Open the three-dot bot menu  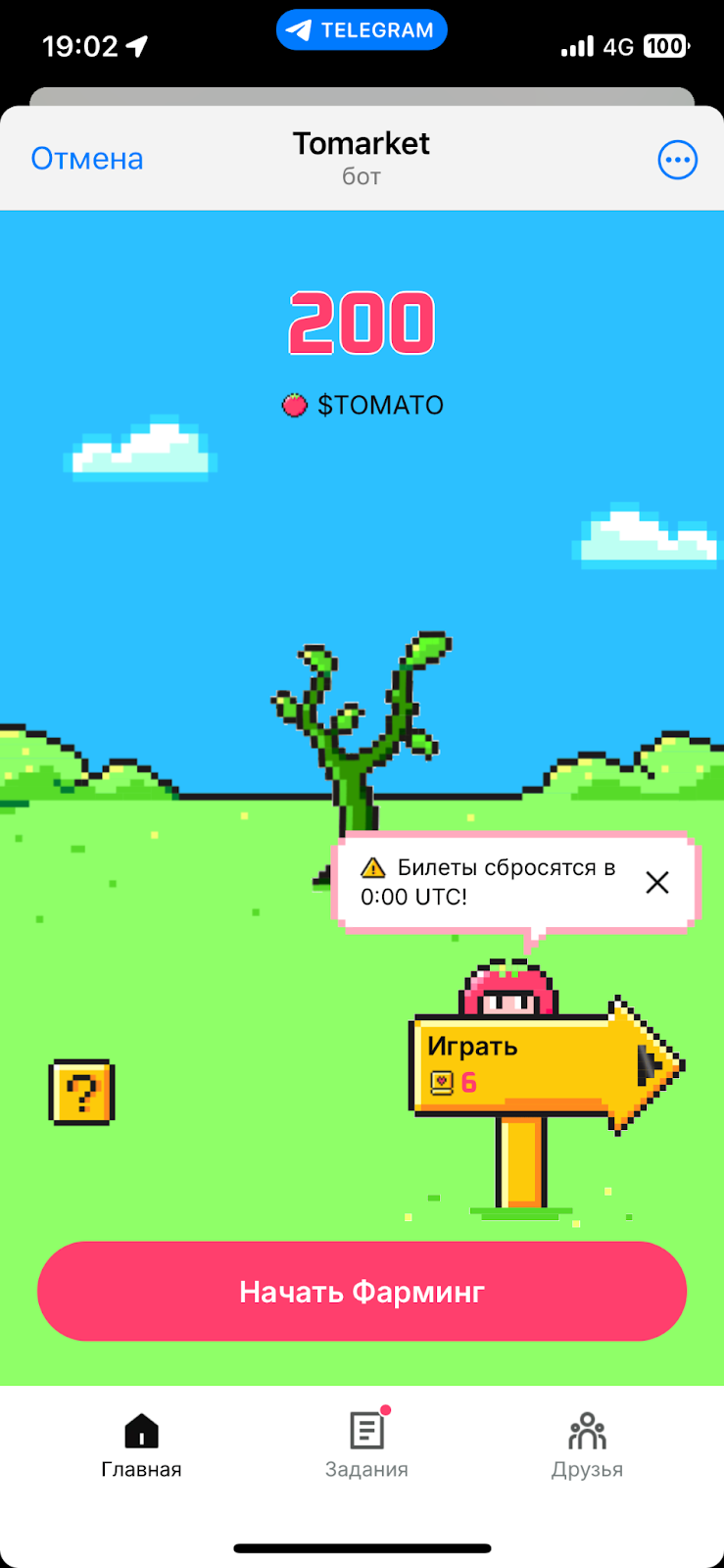click(x=677, y=159)
